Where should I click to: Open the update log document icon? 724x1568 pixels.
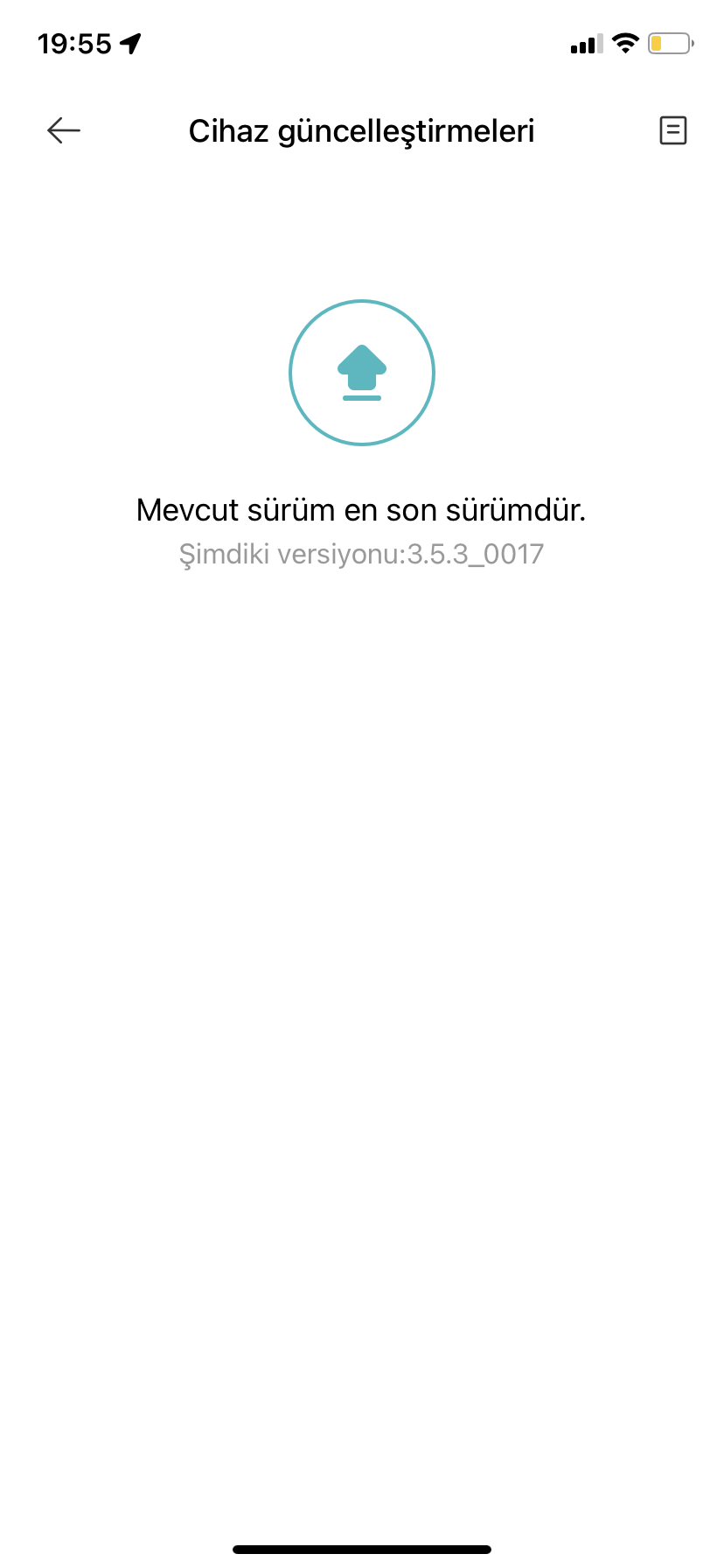pyautogui.click(x=672, y=131)
